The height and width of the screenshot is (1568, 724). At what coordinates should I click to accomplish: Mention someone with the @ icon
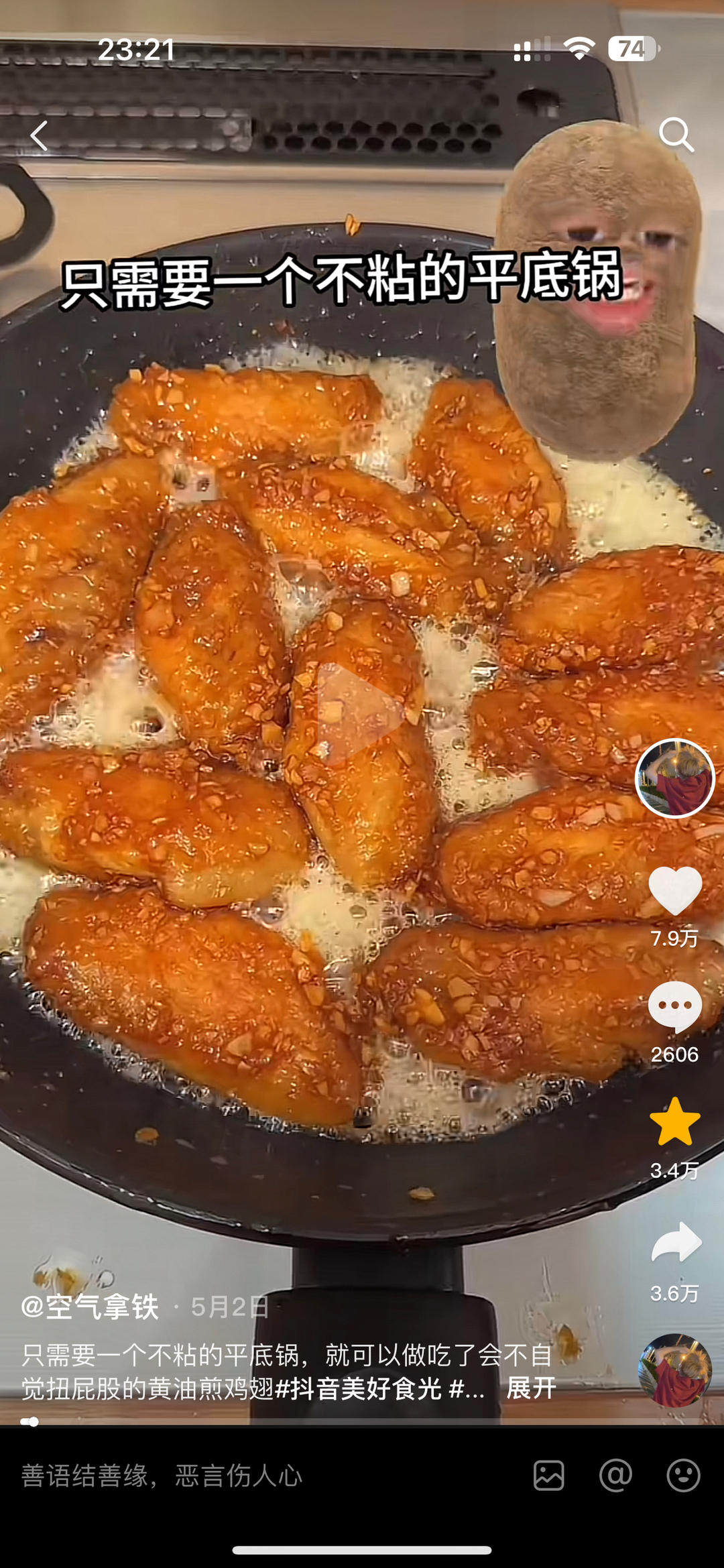pyautogui.click(x=615, y=1475)
